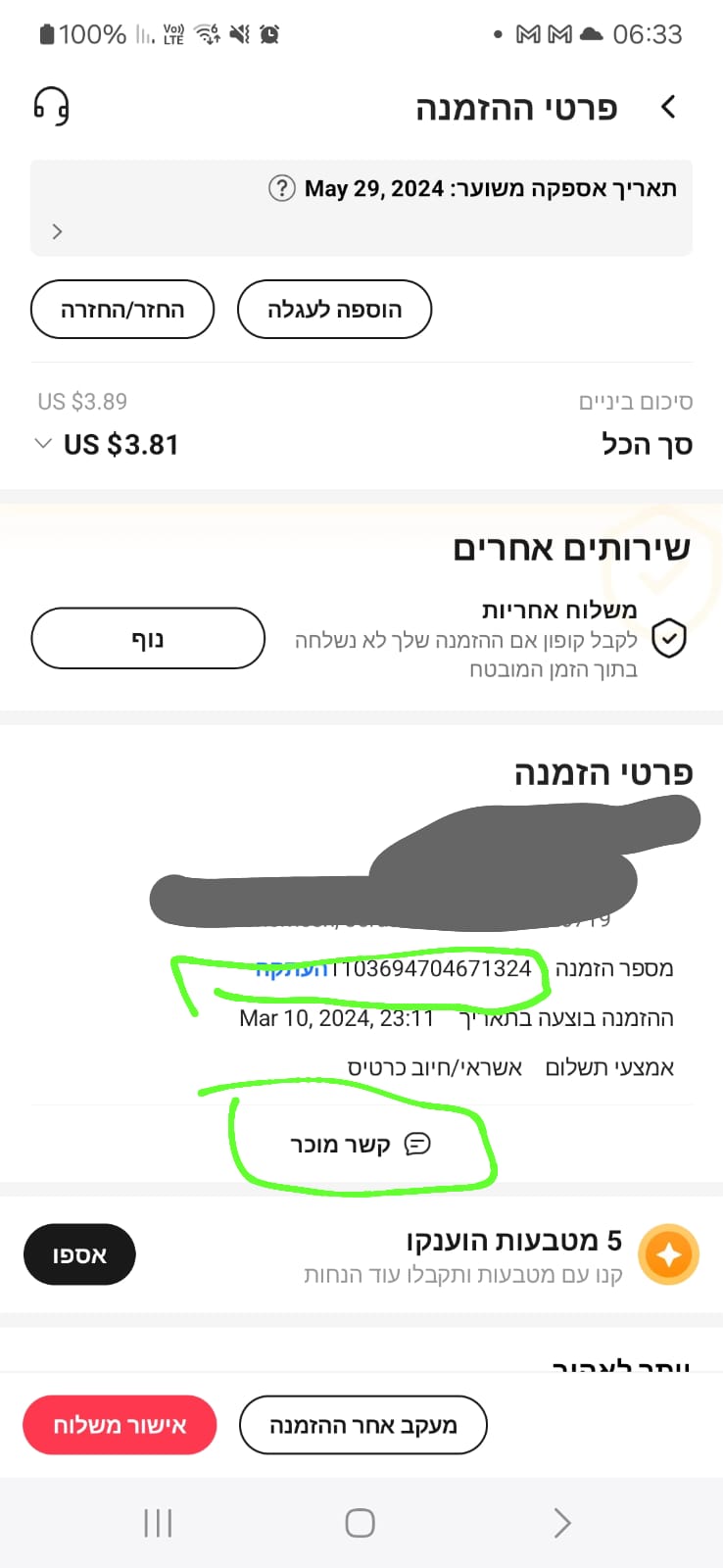Tap the Gmail icon in the status bar
The width and height of the screenshot is (723, 1568).
[x=529, y=33]
